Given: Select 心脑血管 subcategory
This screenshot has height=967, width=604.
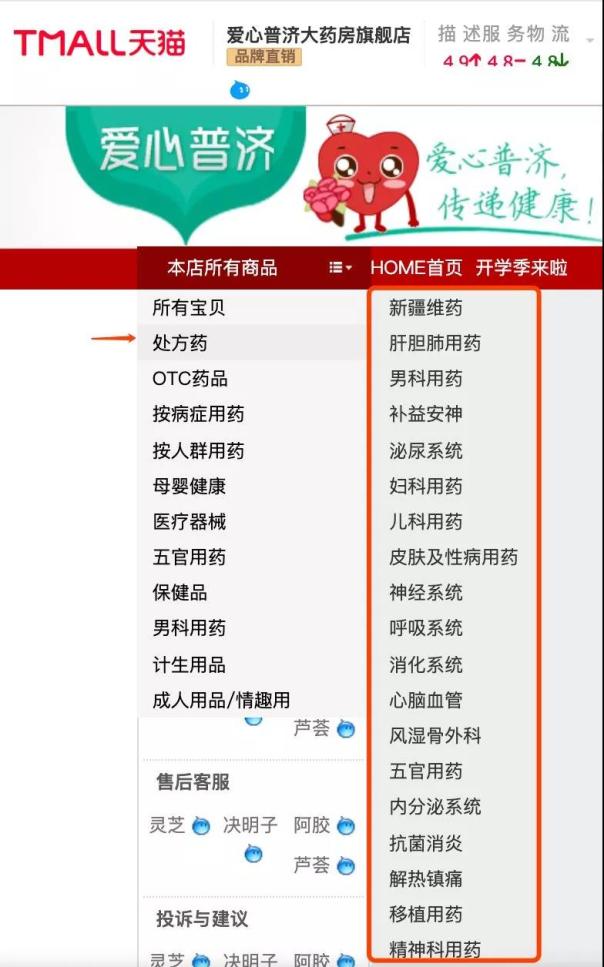Looking at the screenshot, I should (x=426, y=700).
